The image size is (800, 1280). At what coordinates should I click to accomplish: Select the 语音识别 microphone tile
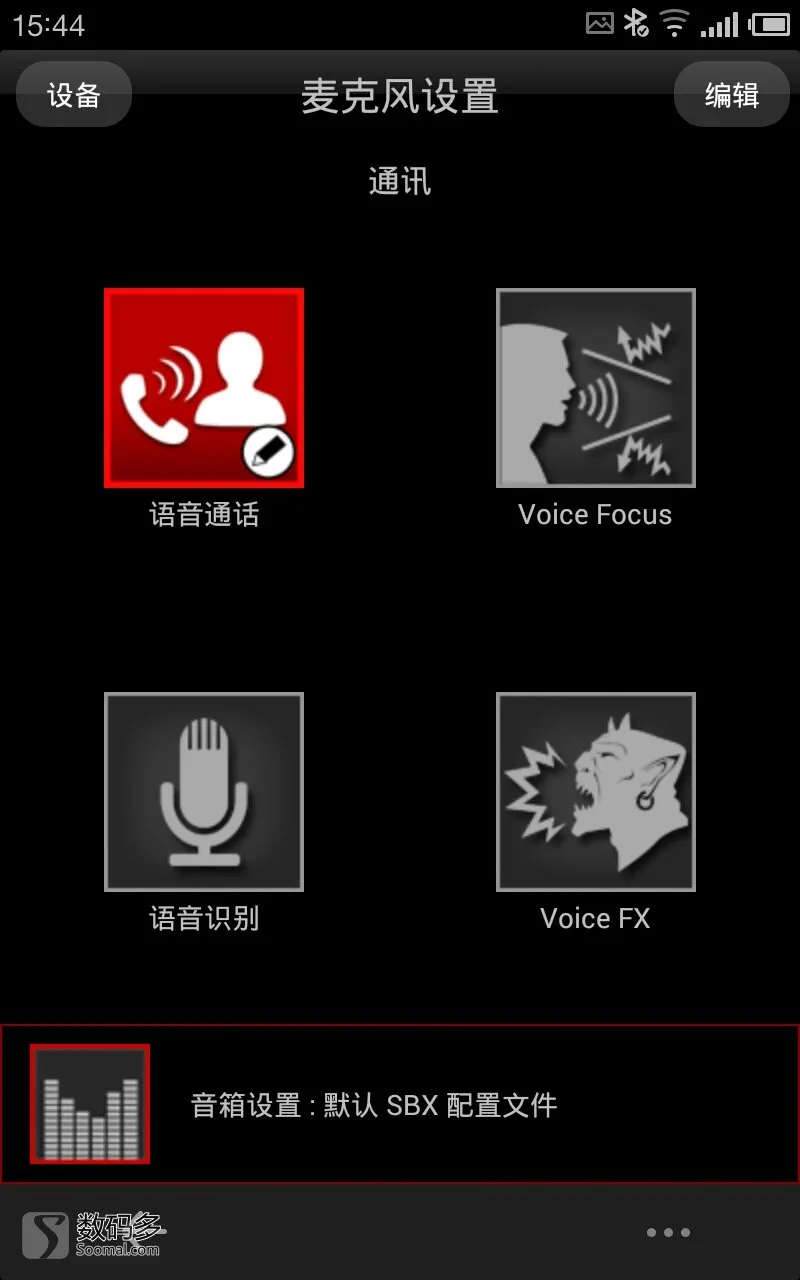204,792
